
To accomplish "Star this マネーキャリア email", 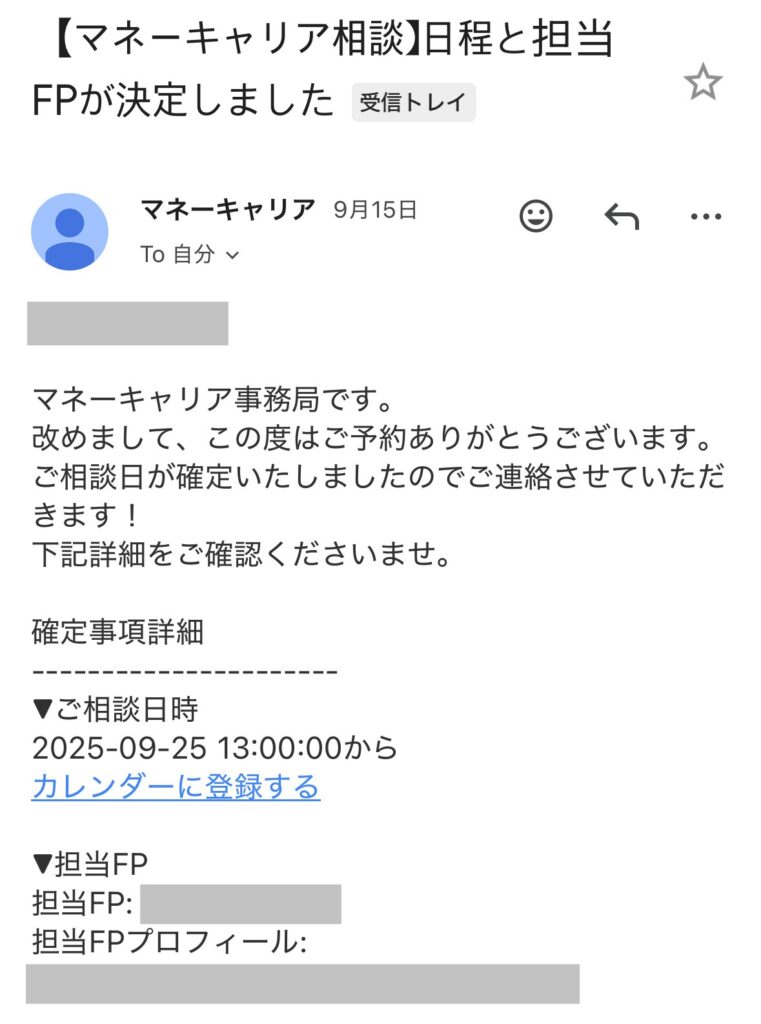I will pyautogui.click(x=703, y=83).
